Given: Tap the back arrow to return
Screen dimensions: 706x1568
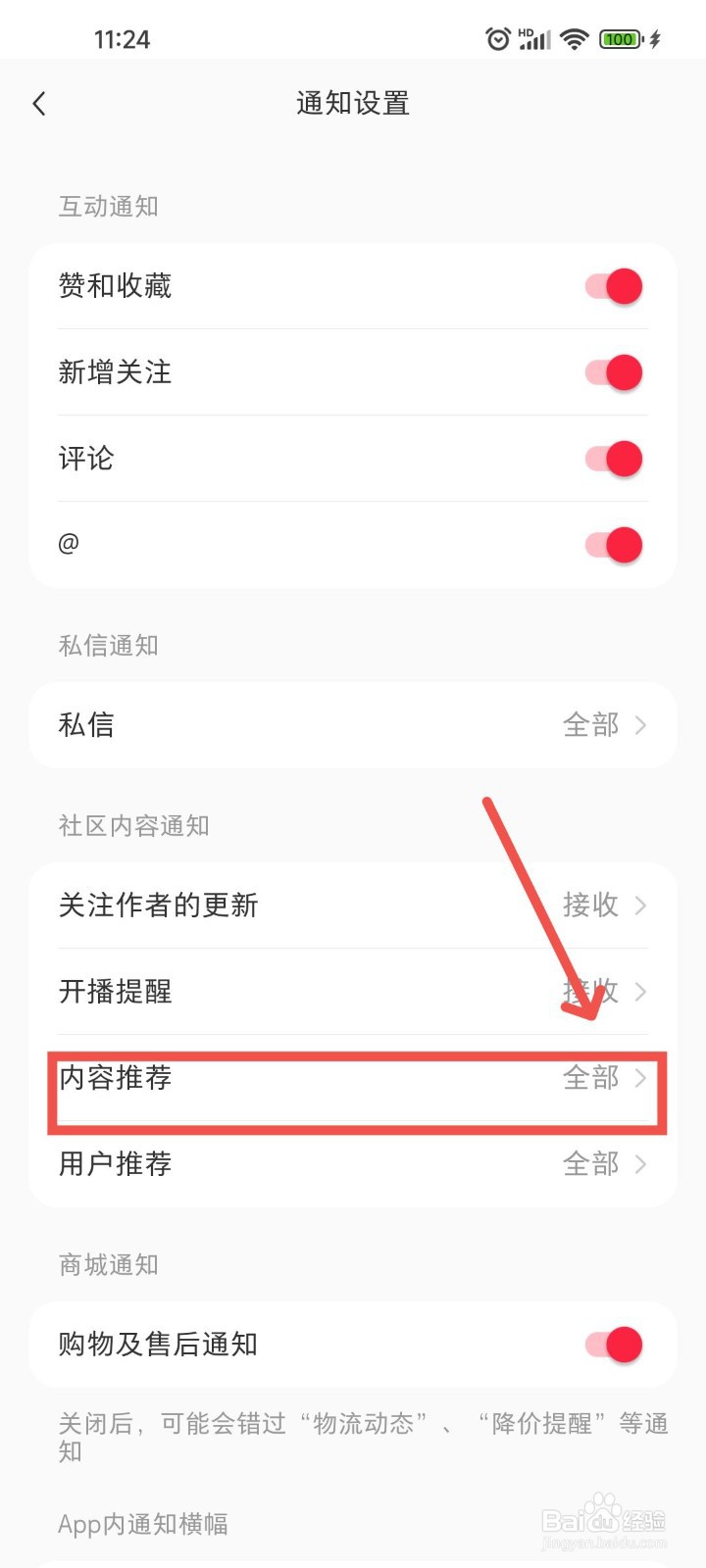Looking at the screenshot, I should [x=39, y=103].
